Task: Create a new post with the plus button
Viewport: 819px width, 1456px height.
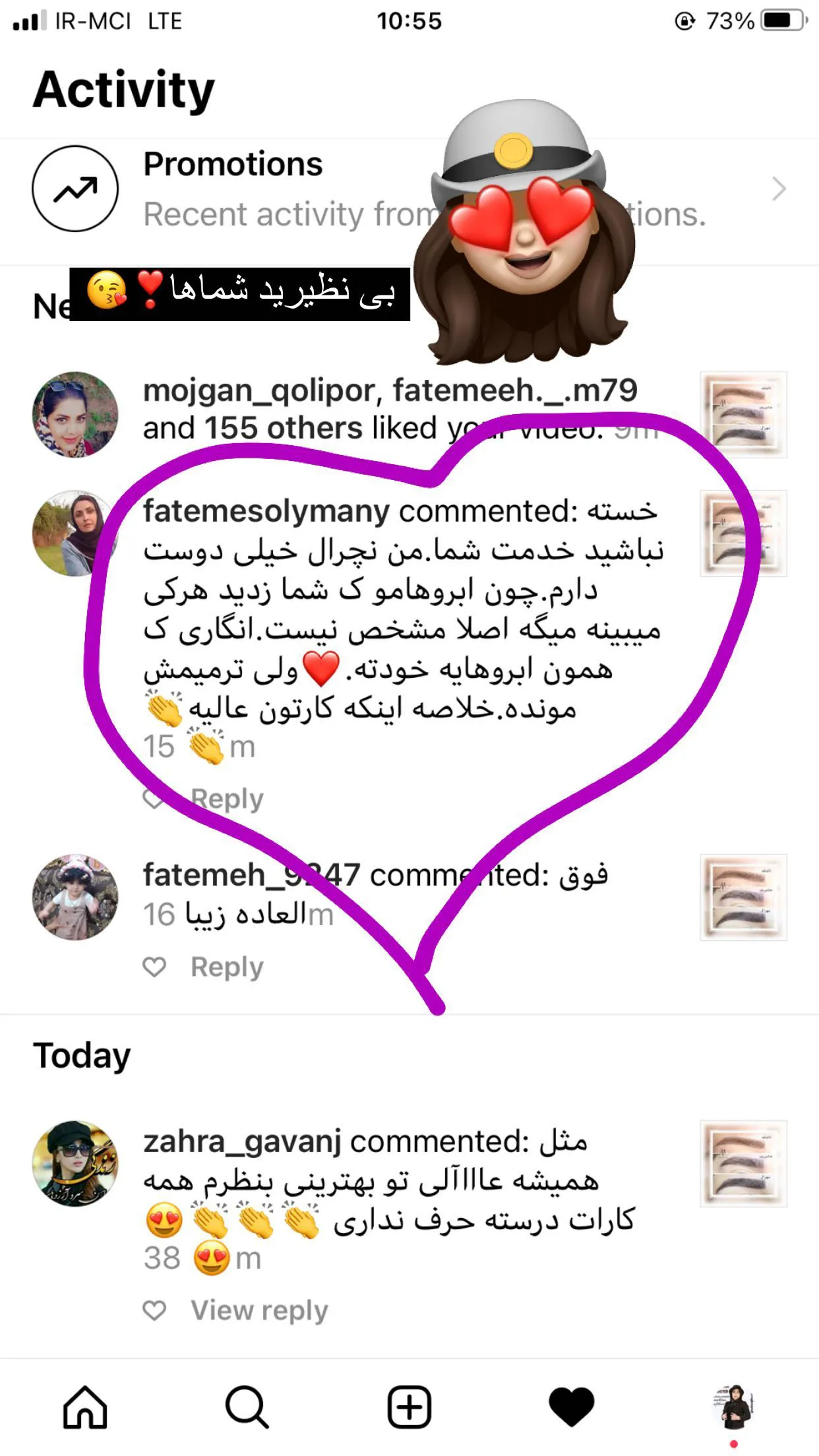Action: (x=409, y=1407)
